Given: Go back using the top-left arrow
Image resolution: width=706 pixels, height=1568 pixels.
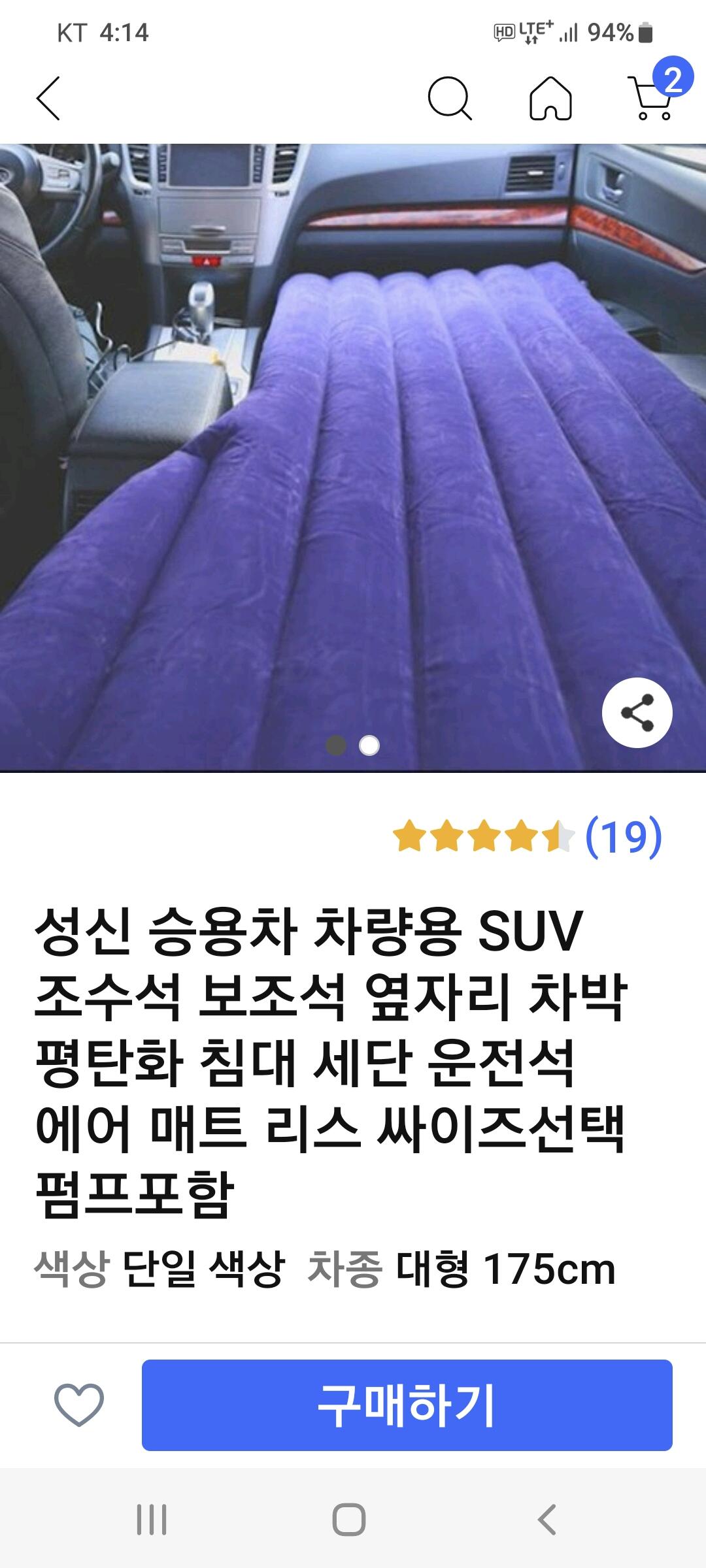Looking at the screenshot, I should (x=48, y=99).
